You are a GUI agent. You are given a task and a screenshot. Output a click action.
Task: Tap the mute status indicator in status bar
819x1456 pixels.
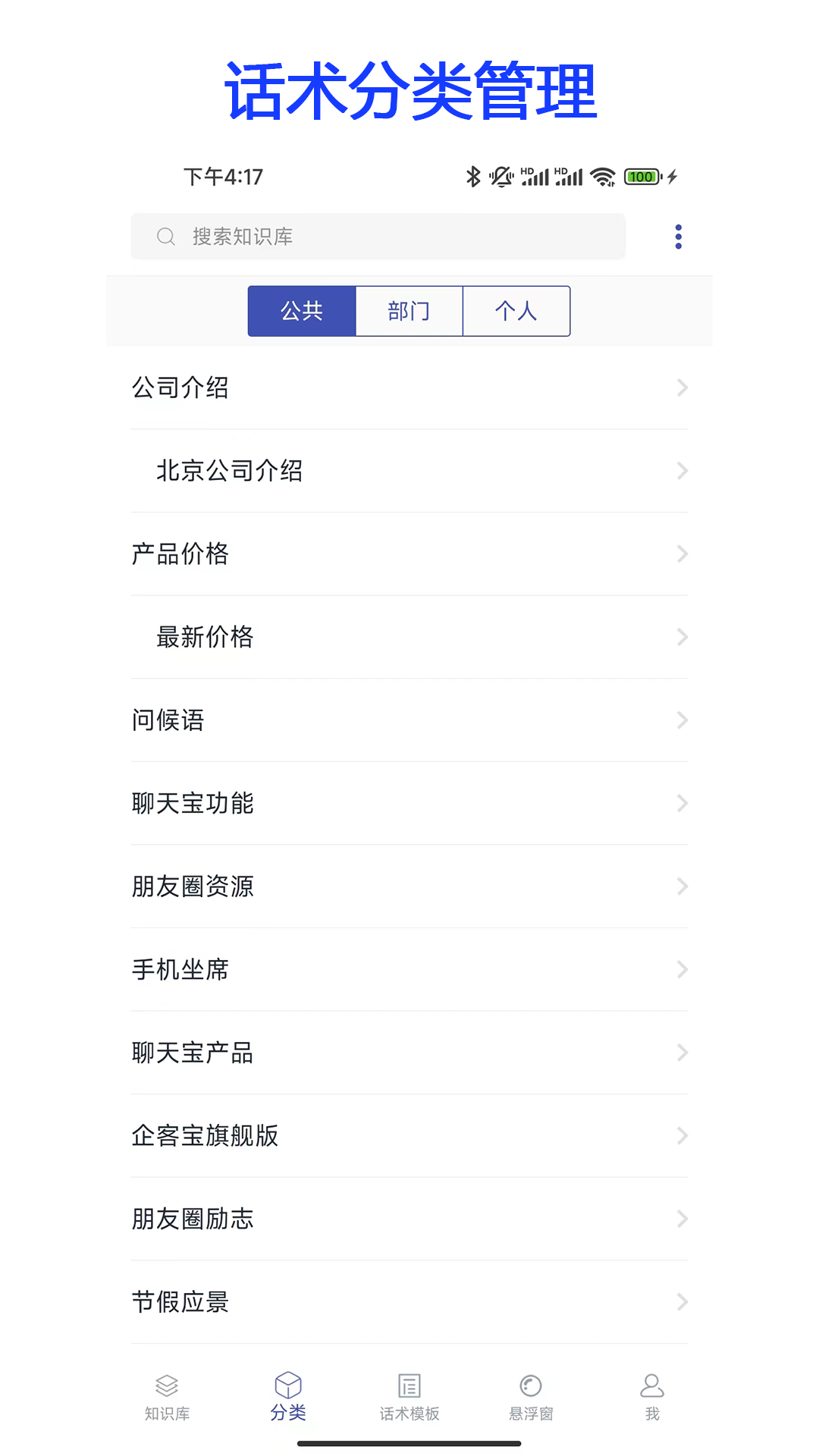501,176
